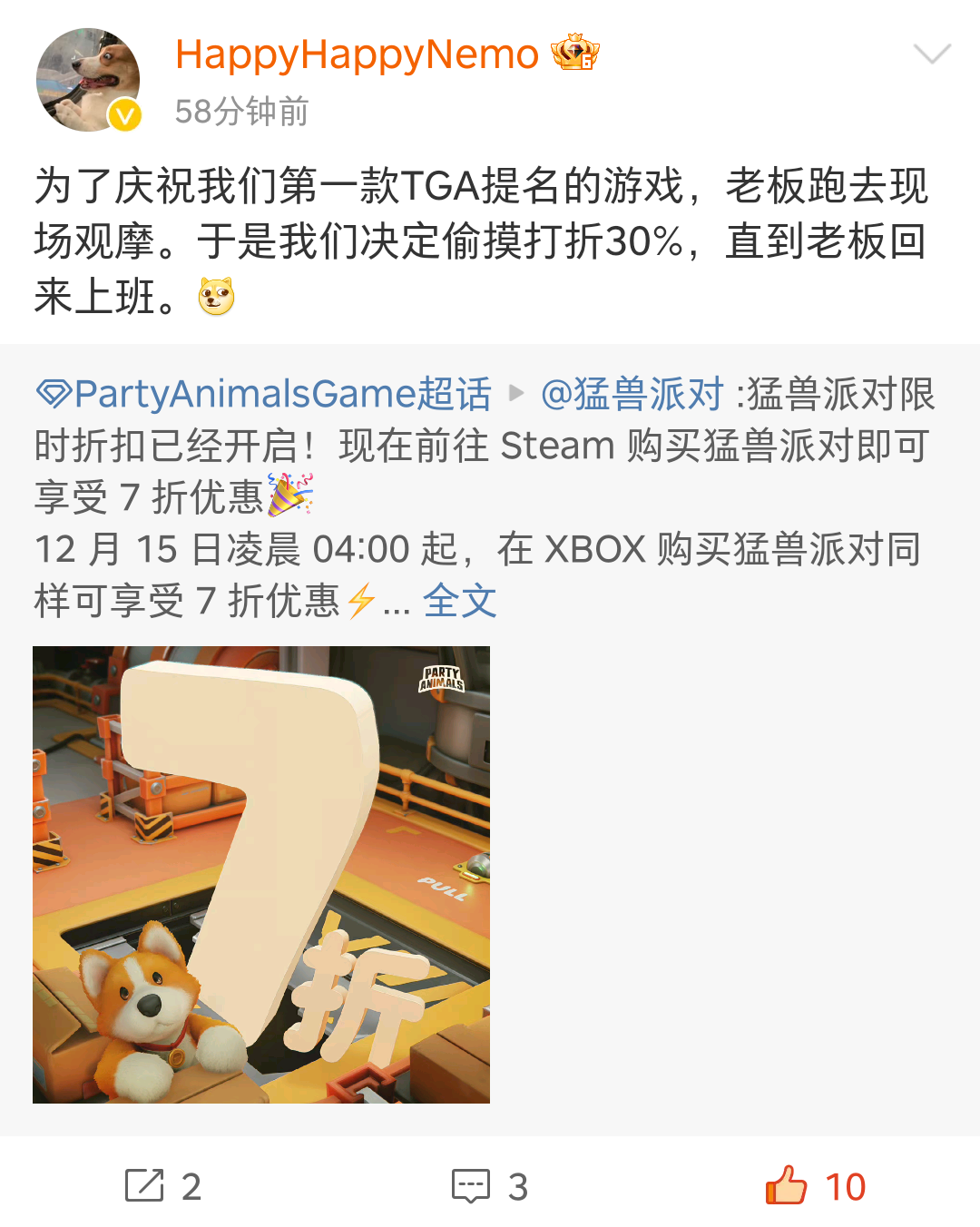Open HappyHappyNemo's profile avatar

88,80
